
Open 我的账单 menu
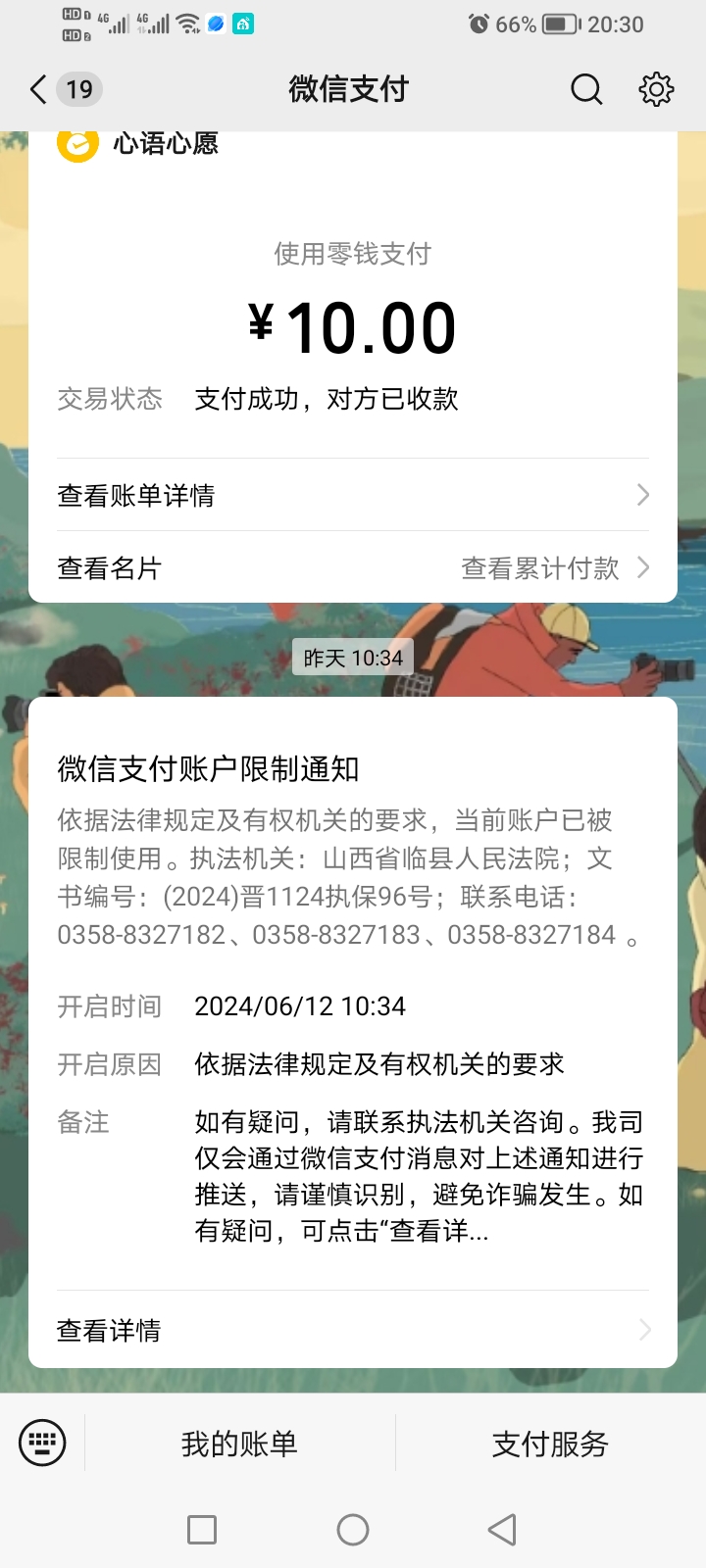239,1444
